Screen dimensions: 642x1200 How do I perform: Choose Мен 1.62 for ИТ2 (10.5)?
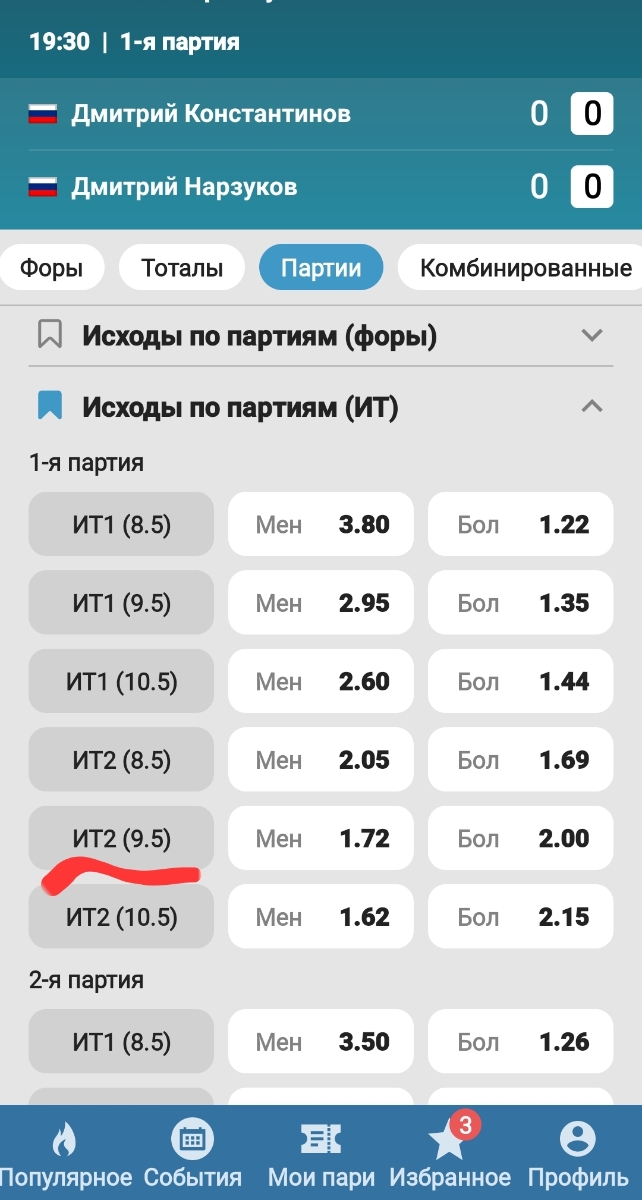320,916
